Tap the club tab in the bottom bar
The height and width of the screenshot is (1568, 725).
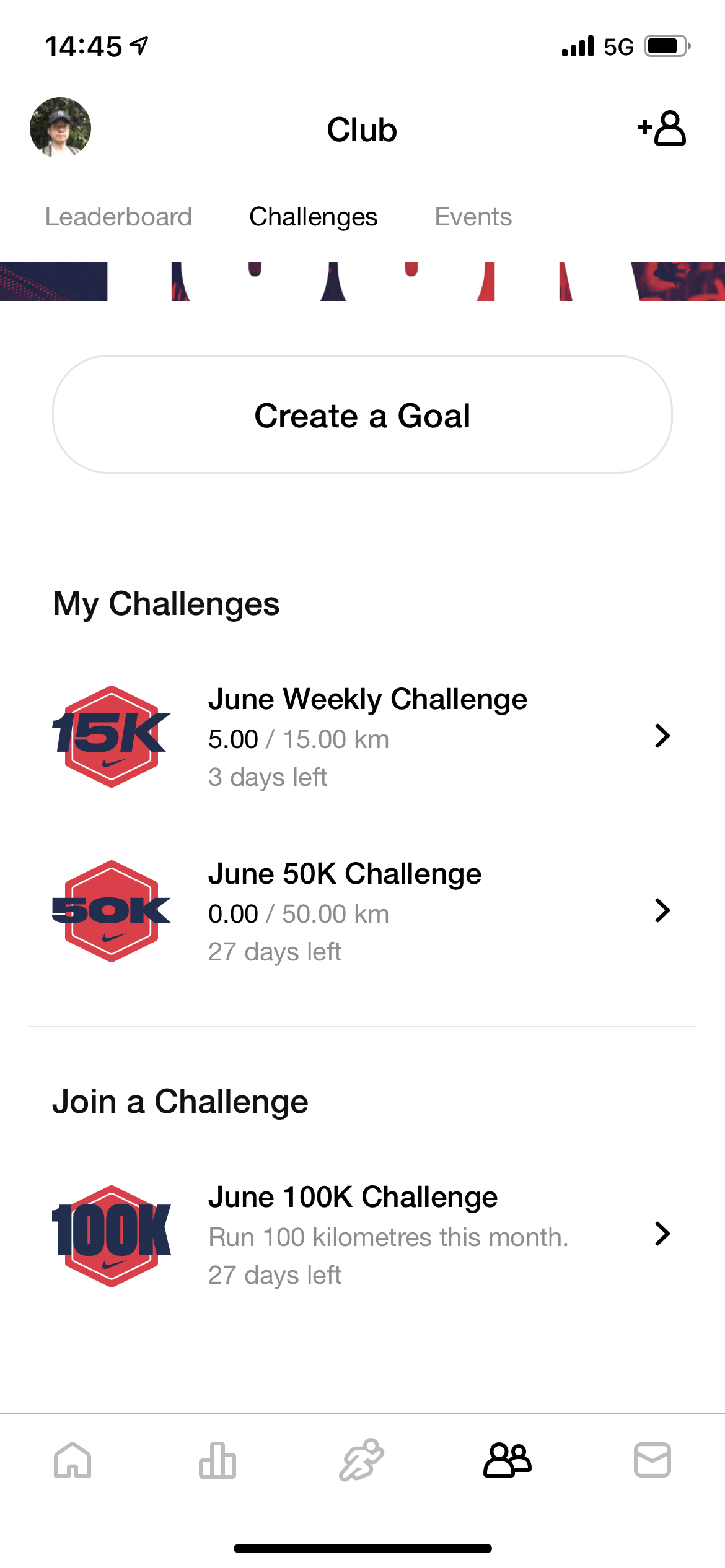(x=507, y=1460)
